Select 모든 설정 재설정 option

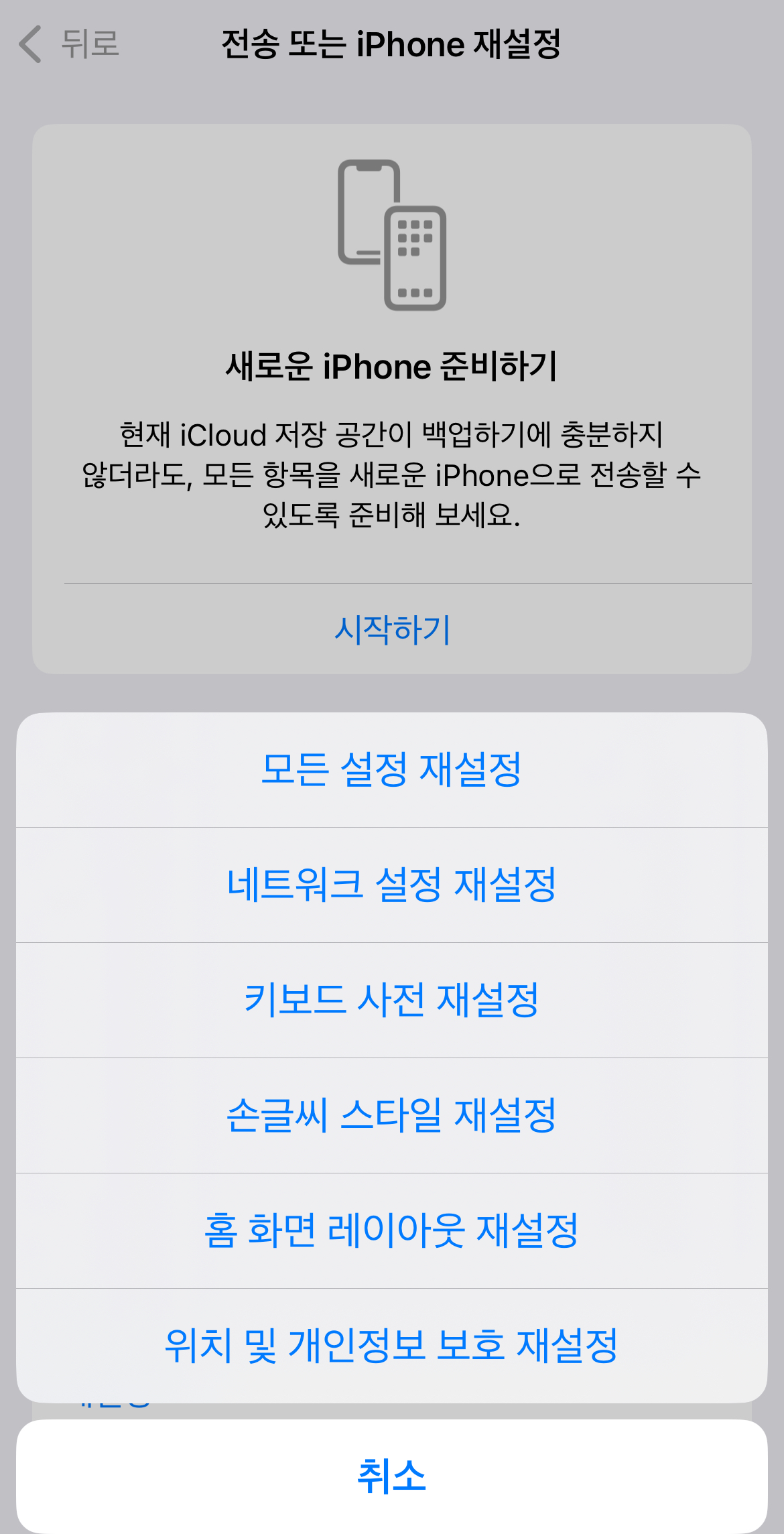click(x=392, y=769)
